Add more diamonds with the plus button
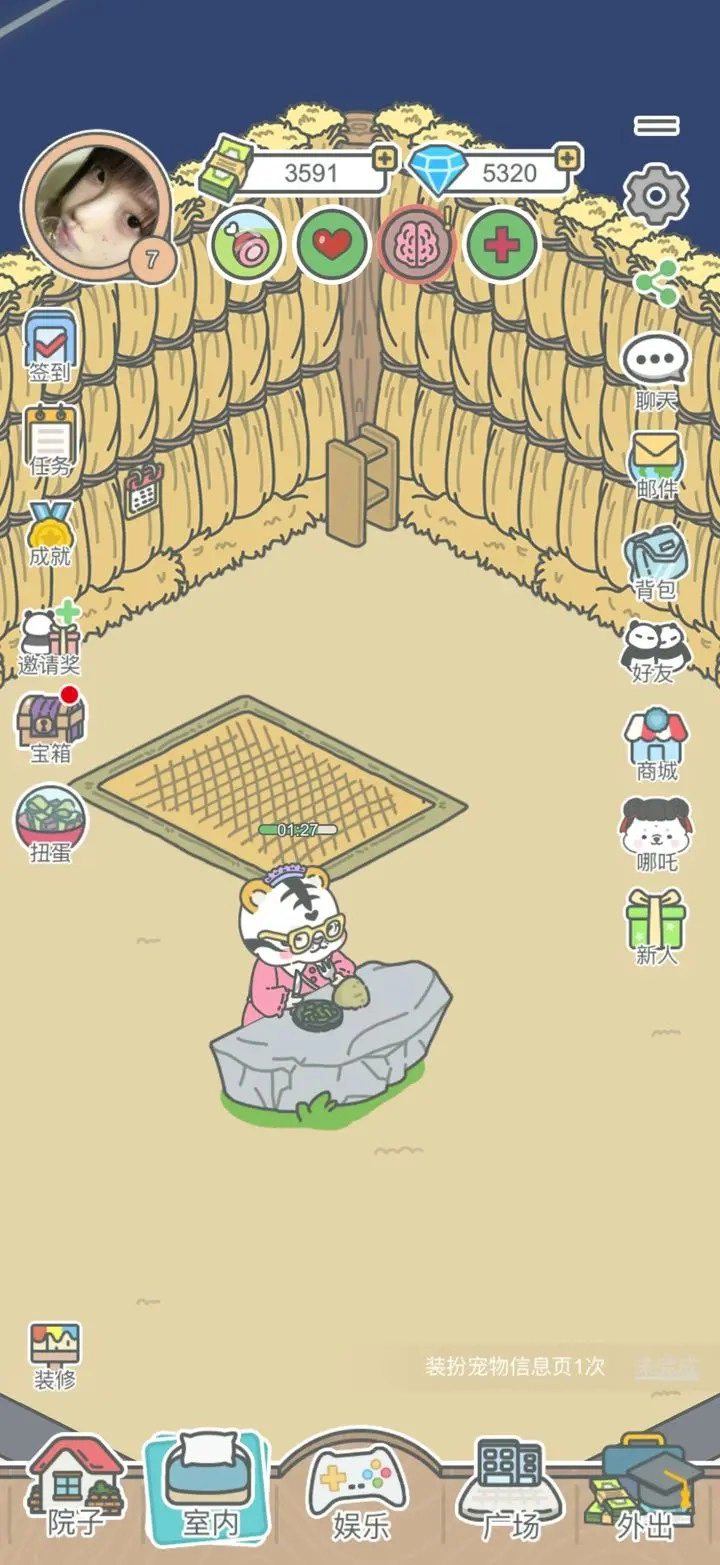This screenshot has height=1565, width=720. click(x=567, y=158)
